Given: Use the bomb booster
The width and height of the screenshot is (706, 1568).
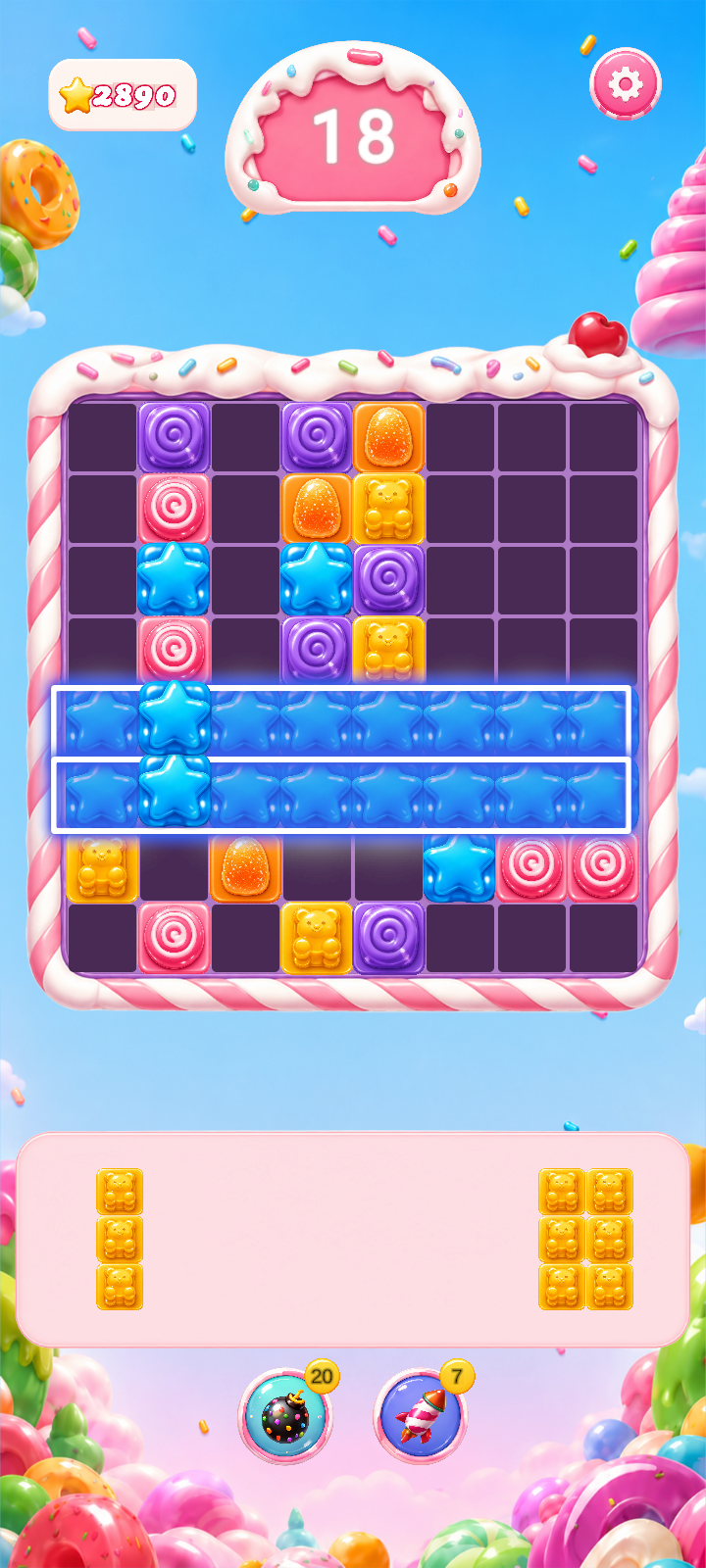Looking at the screenshot, I should pos(286,1415).
